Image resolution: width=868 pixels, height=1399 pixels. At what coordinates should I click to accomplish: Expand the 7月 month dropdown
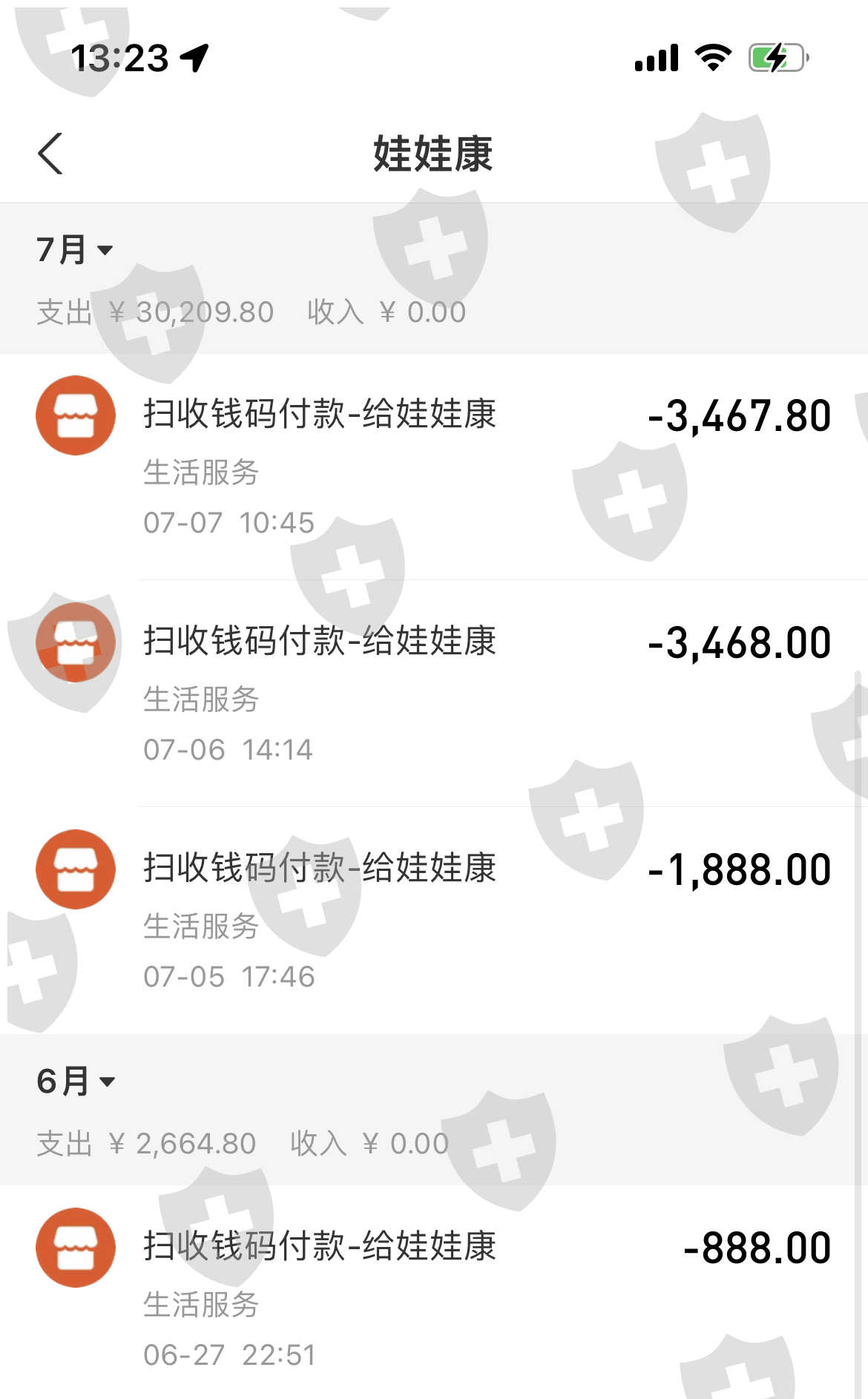pyautogui.click(x=74, y=250)
